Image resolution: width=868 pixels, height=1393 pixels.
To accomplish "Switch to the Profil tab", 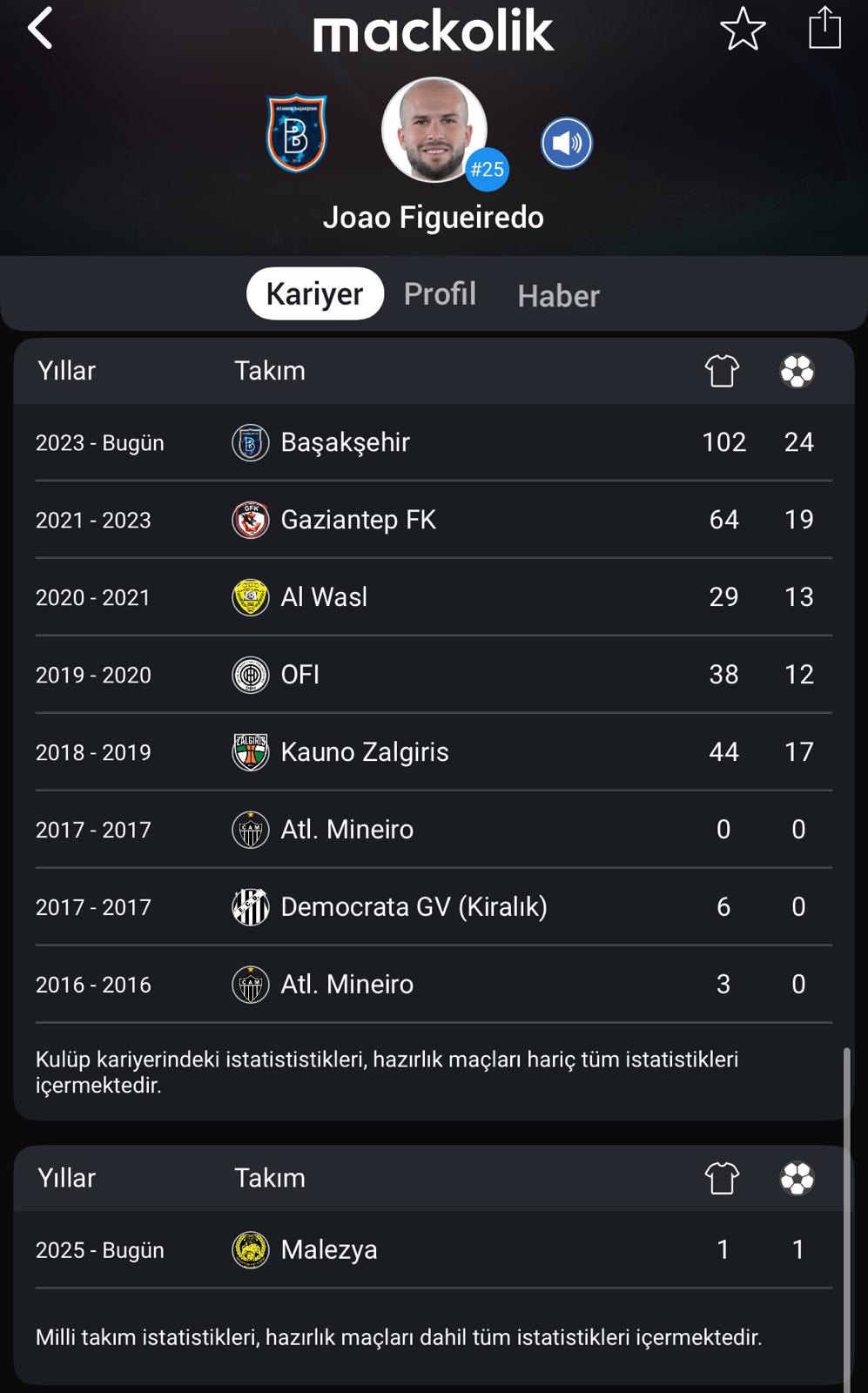I will click(440, 294).
